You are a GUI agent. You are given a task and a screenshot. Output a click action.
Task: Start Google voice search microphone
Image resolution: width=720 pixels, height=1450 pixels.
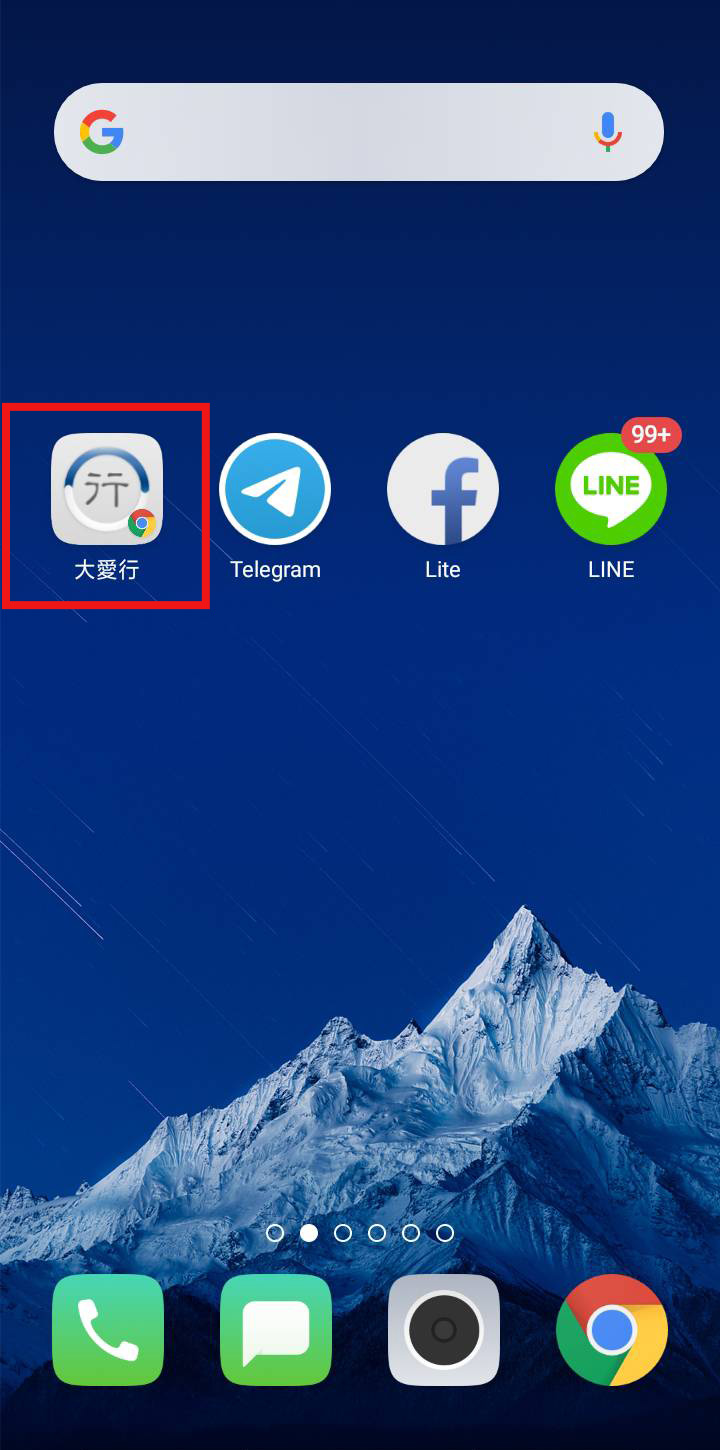tap(607, 132)
